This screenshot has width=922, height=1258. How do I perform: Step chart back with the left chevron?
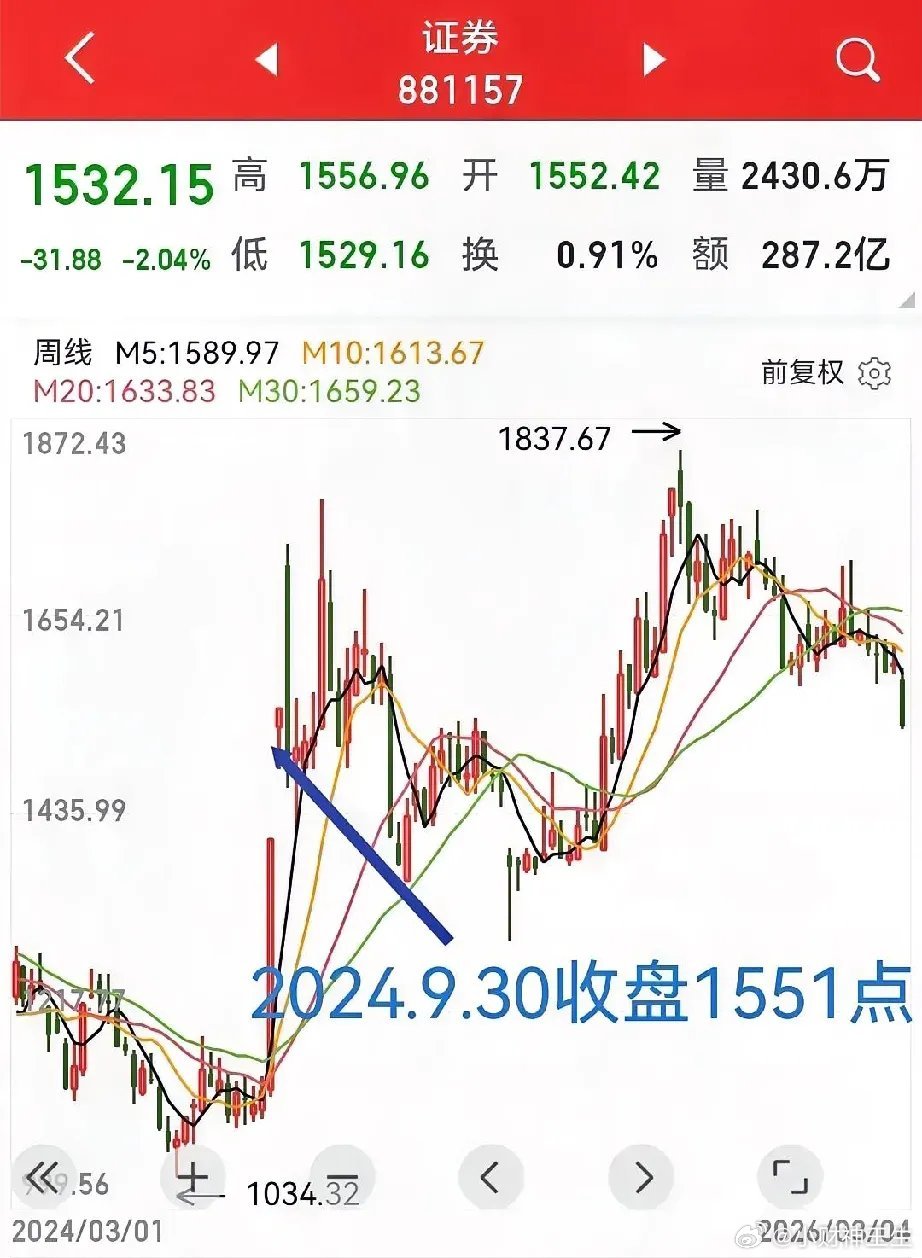pos(489,1177)
